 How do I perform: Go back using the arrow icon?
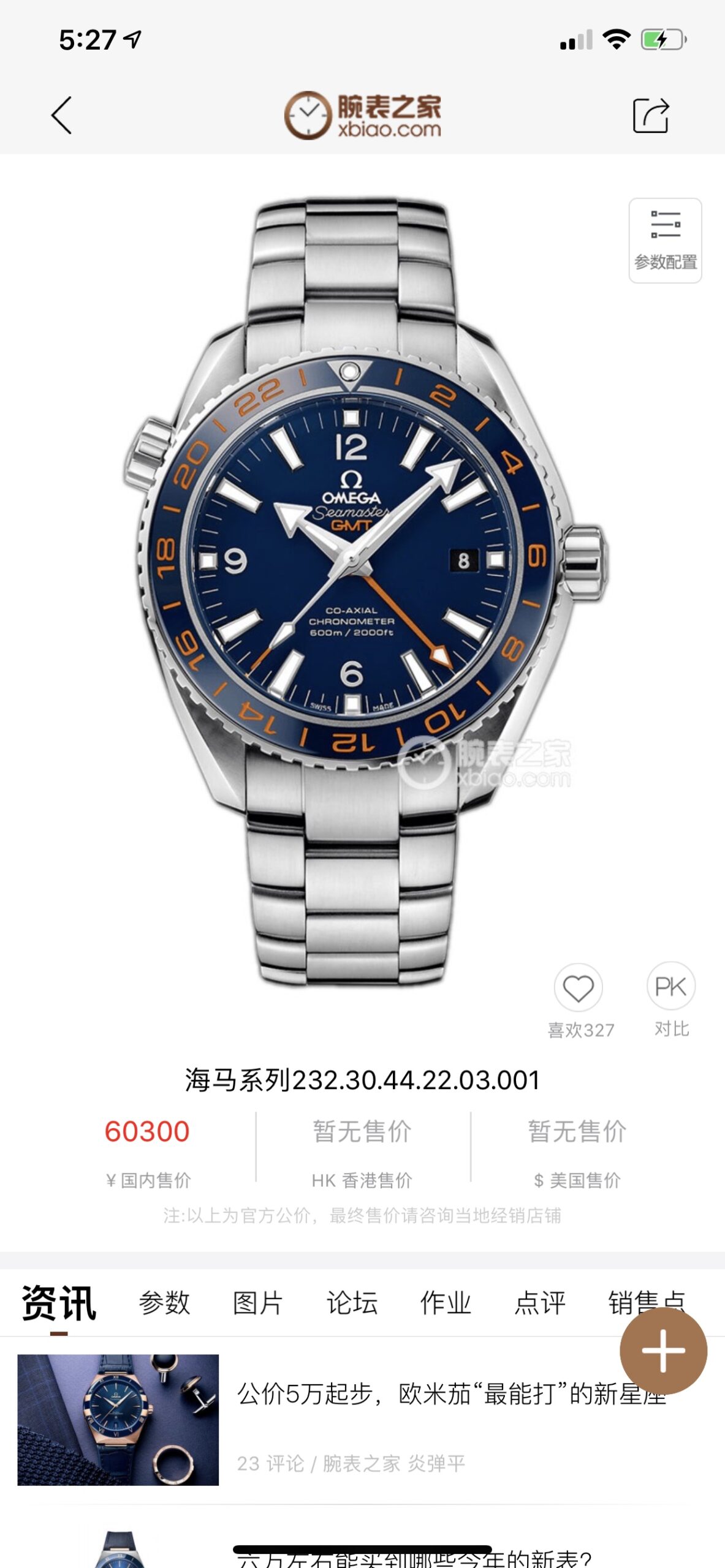point(61,115)
